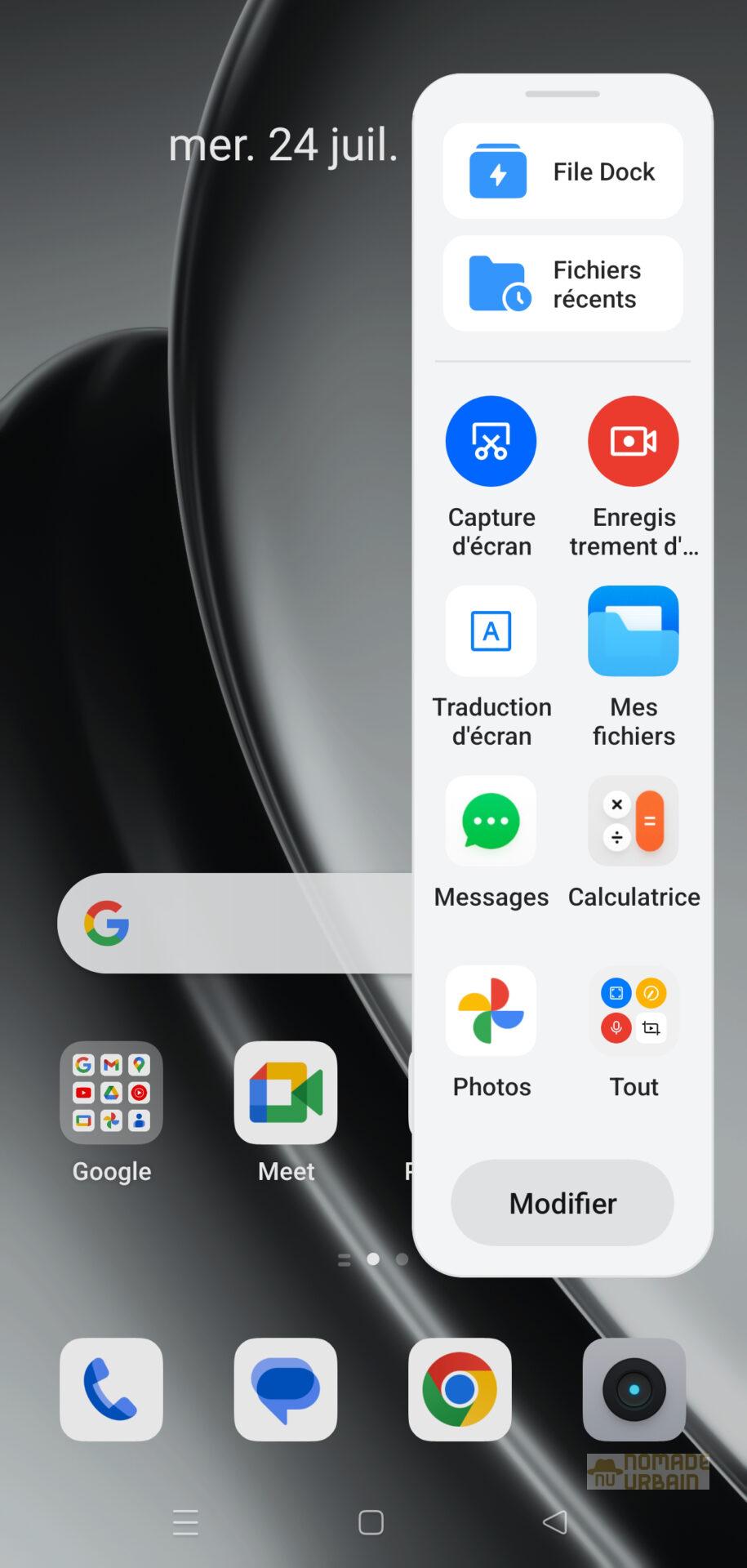Image resolution: width=747 pixels, height=1568 pixels.
Task: Open File Dock
Action: pos(562,171)
